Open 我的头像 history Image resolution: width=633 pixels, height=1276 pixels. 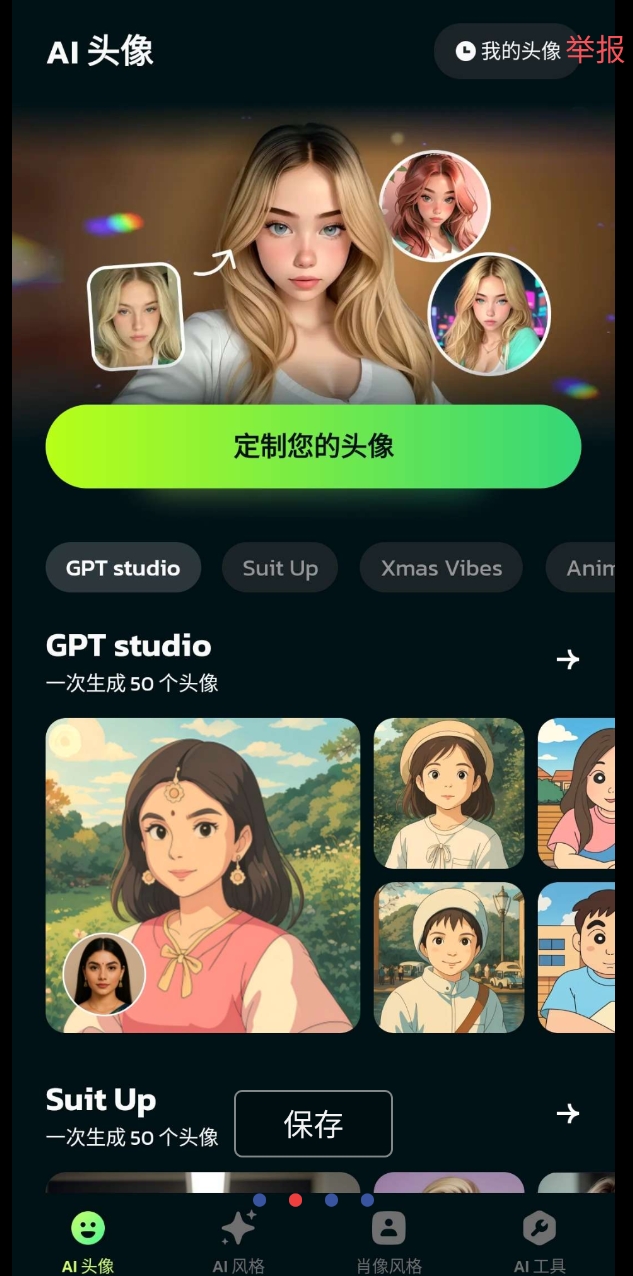point(506,51)
